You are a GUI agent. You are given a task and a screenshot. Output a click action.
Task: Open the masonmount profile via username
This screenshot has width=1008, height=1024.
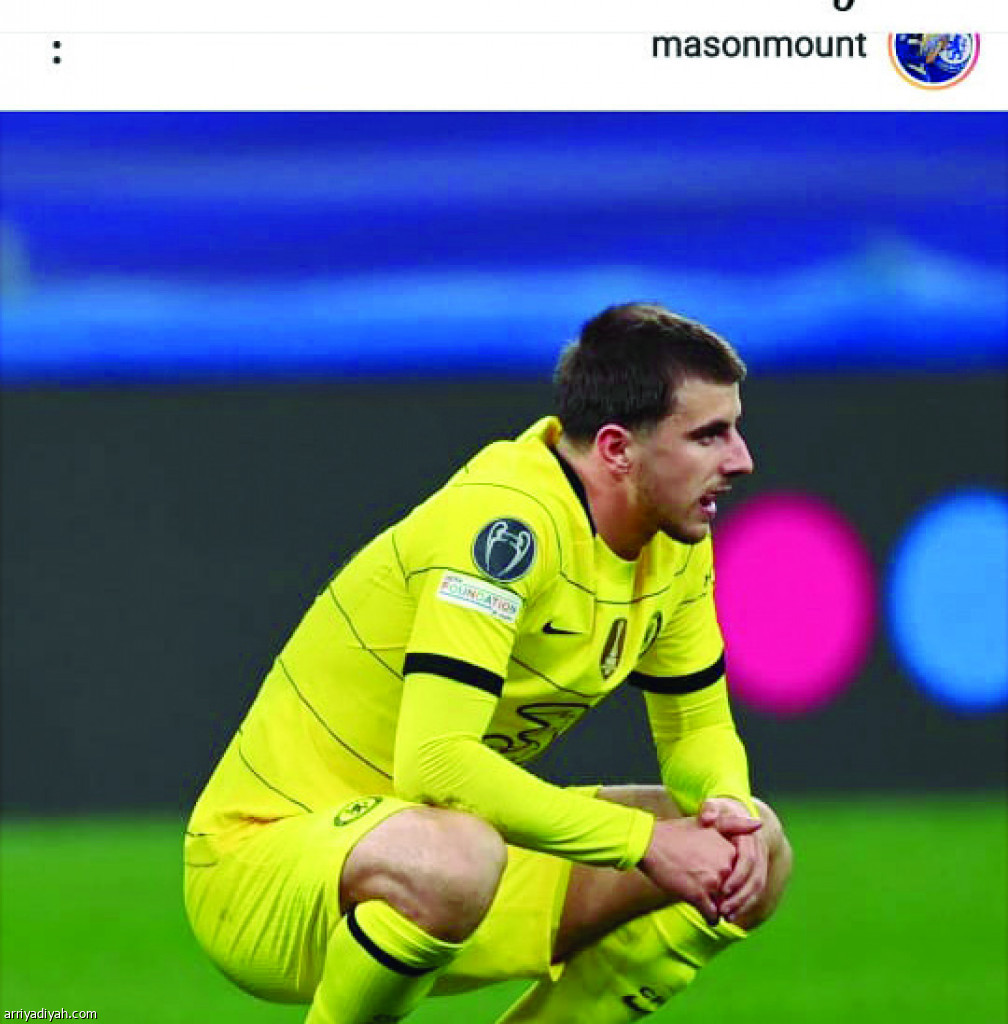pyautogui.click(x=758, y=46)
